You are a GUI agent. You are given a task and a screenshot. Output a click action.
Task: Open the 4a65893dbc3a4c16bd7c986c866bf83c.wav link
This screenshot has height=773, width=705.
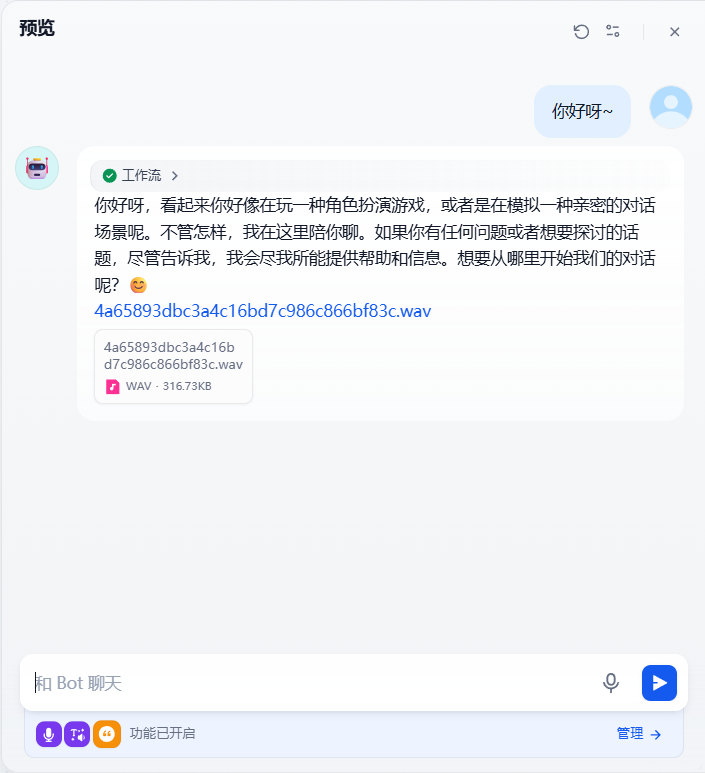tap(262, 311)
